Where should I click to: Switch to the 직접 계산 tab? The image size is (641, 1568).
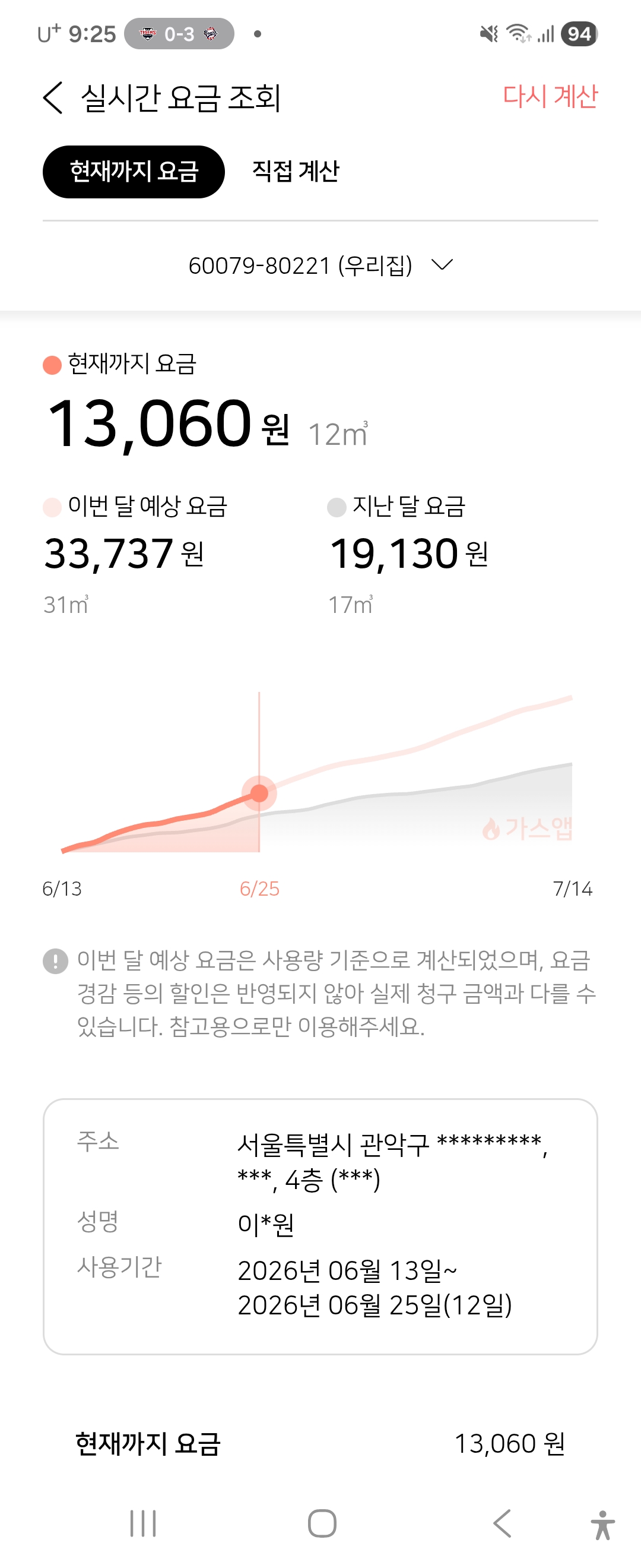(x=296, y=172)
